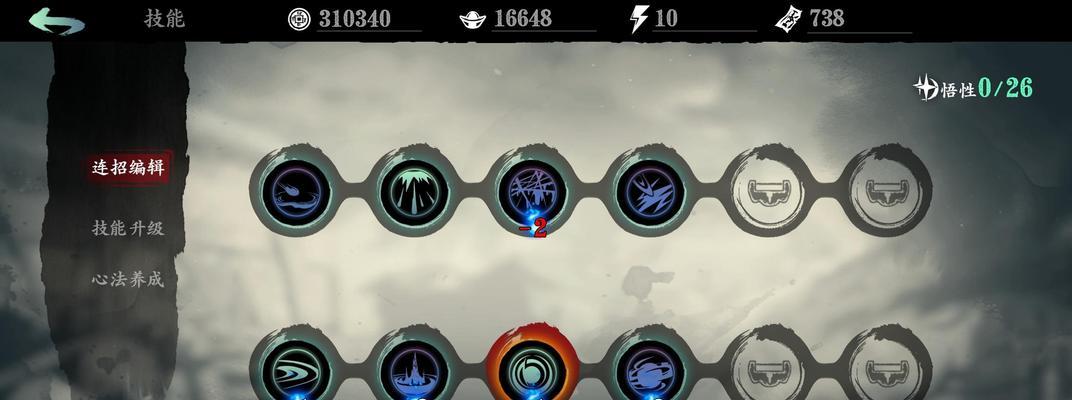Switch to the 技能升级 tab
The image size is (1072, 400).
coord(127,228)
